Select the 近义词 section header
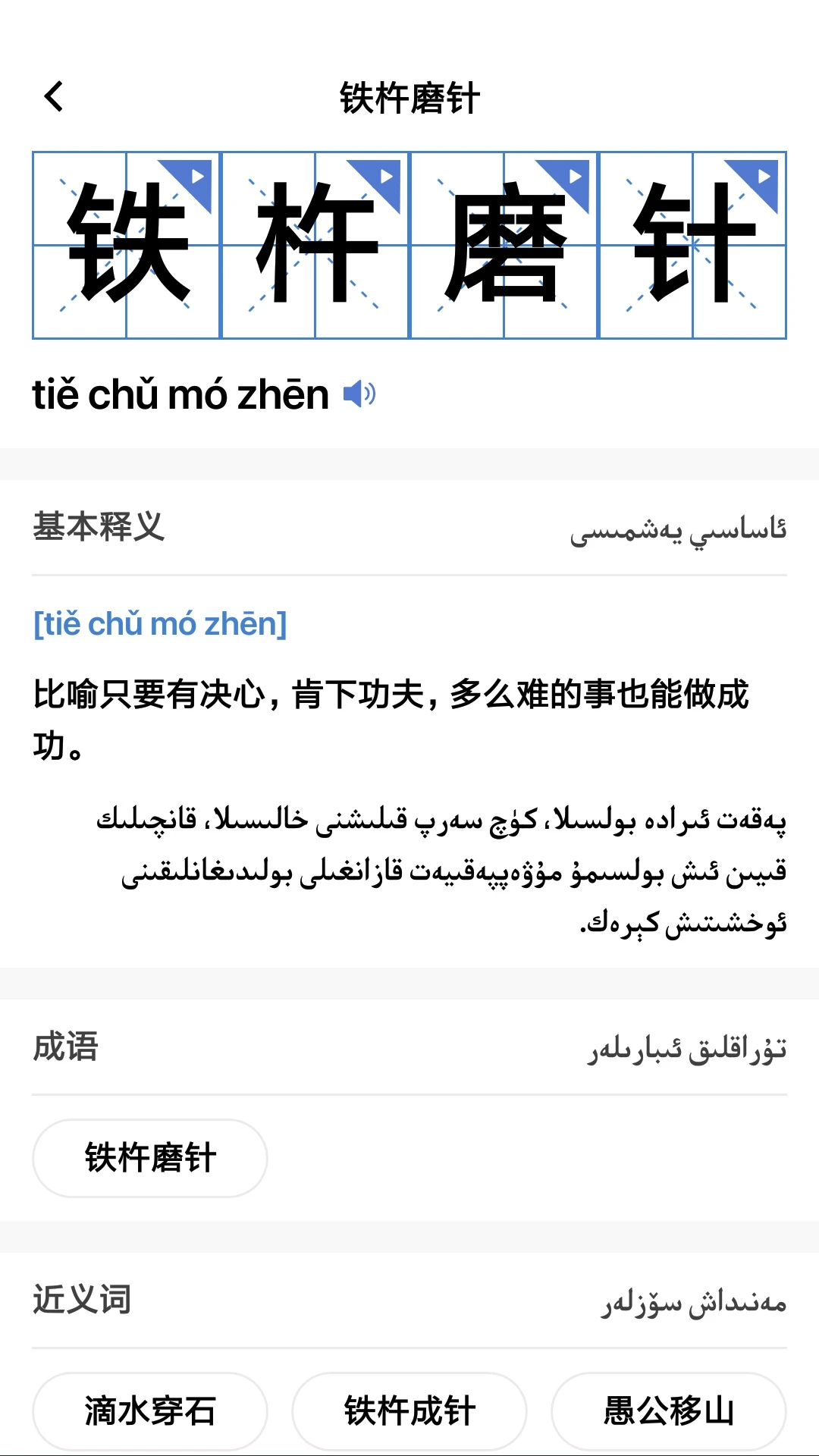The image size is (819, 1456). (80, 1302)
